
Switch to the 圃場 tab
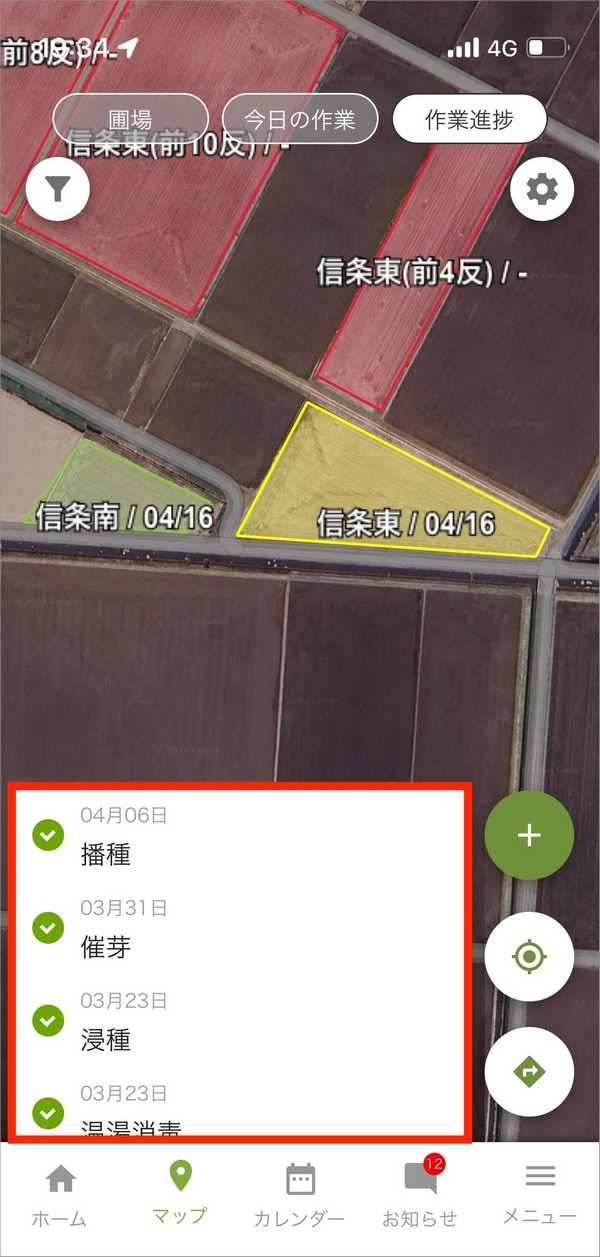[130, 120]
